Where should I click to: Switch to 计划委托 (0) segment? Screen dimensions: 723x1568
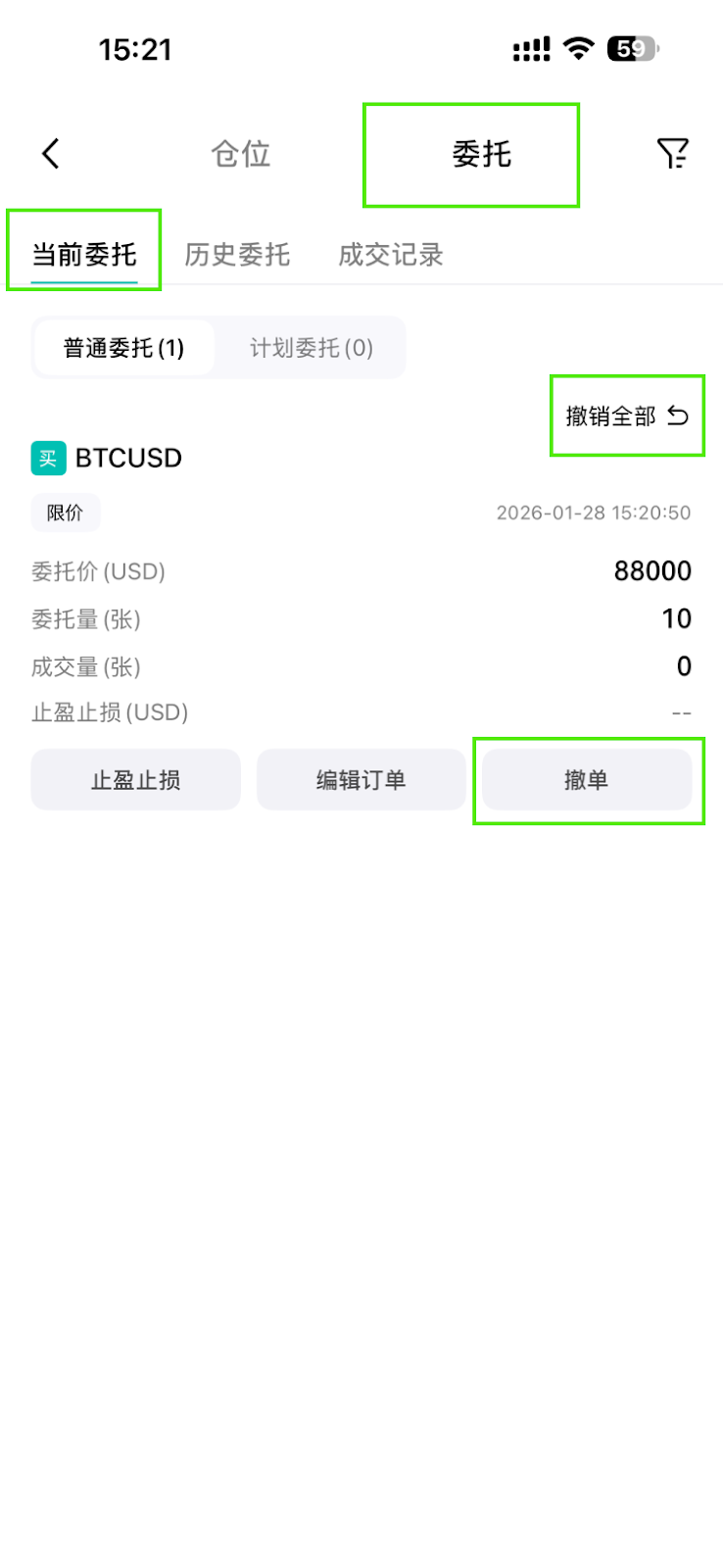coord(312,348)
